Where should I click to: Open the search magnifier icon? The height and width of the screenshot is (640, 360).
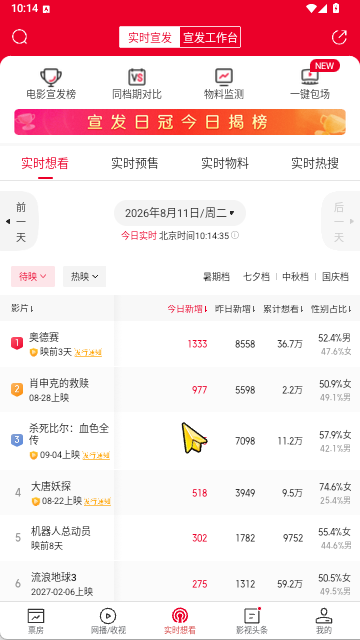20,37
